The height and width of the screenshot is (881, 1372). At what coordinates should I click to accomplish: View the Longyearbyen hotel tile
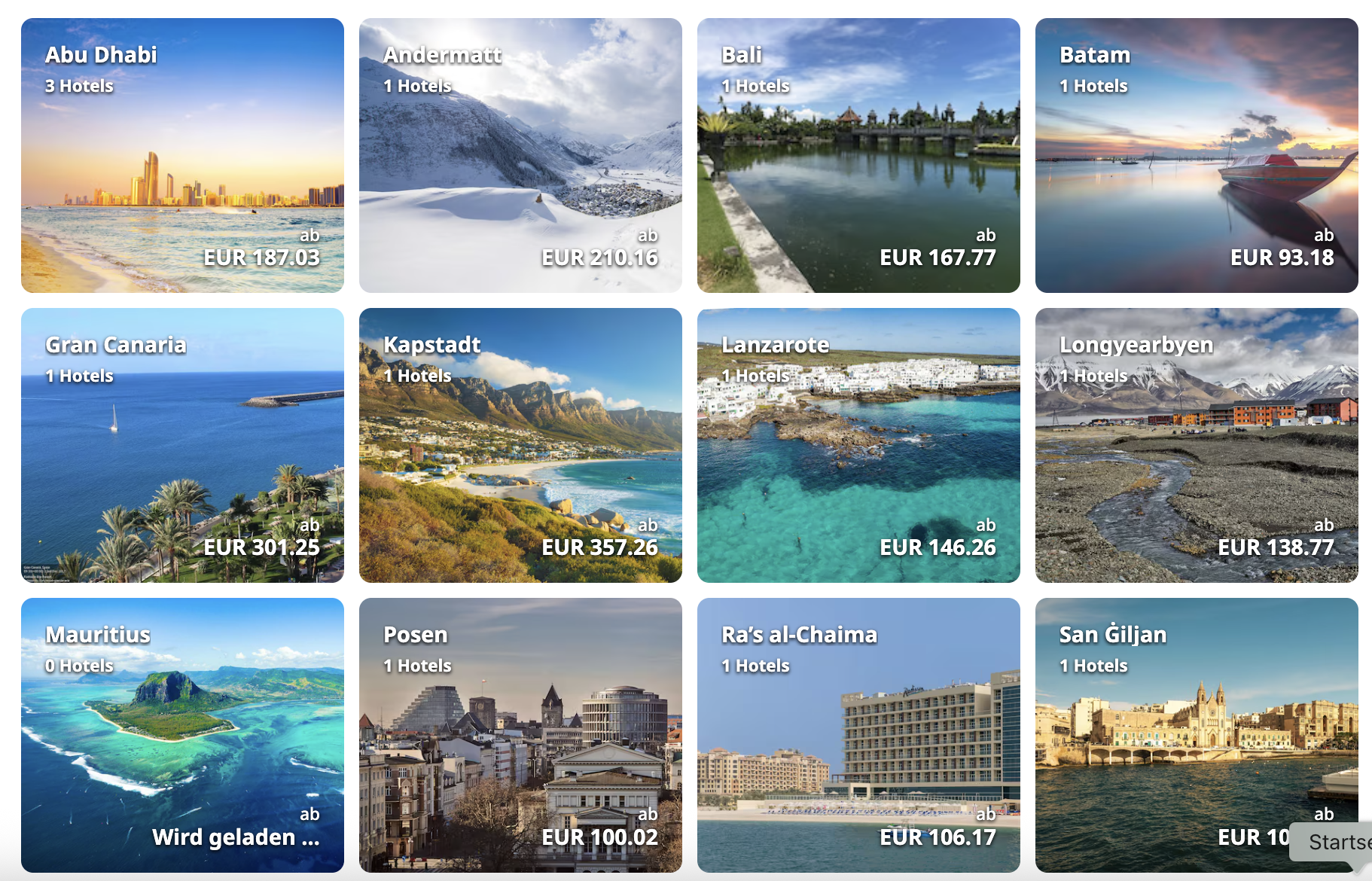tap(1197, 445)
